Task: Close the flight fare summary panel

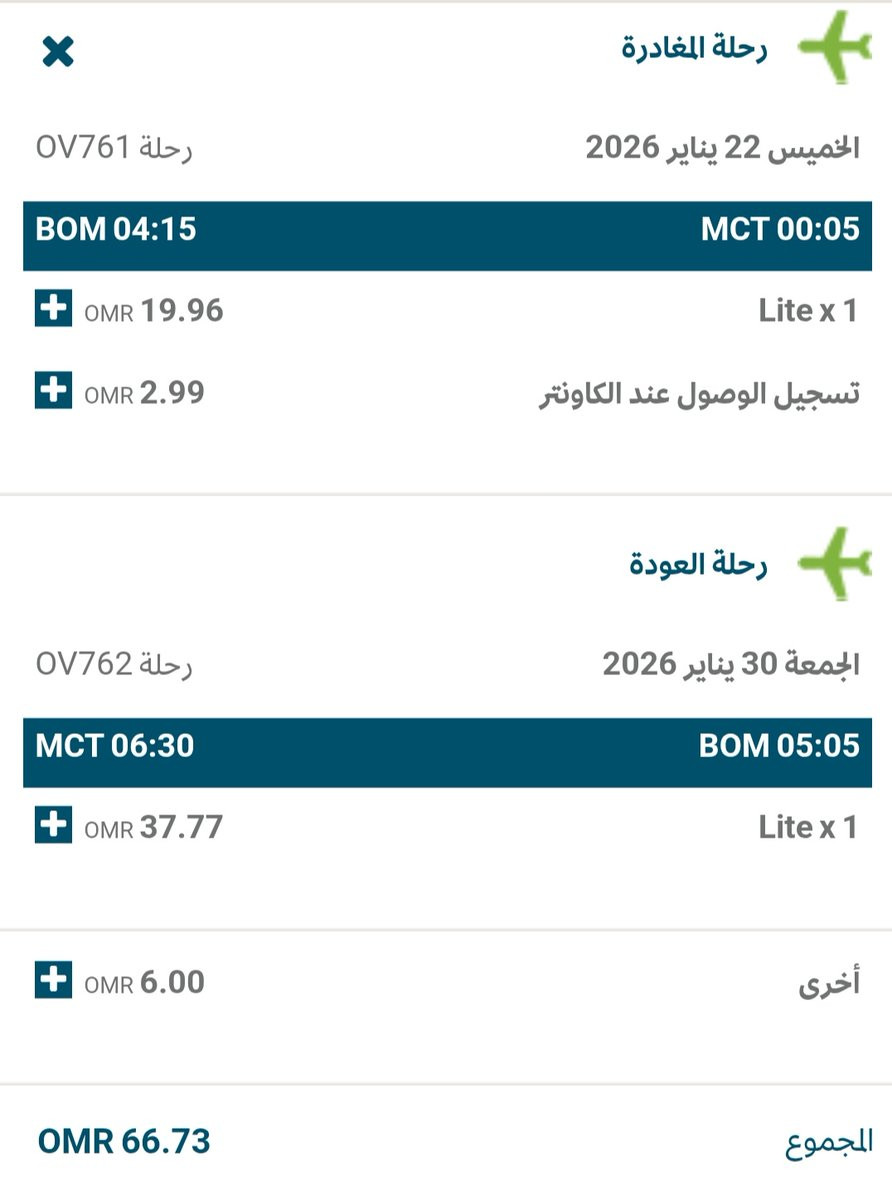Action: point(58,52)
